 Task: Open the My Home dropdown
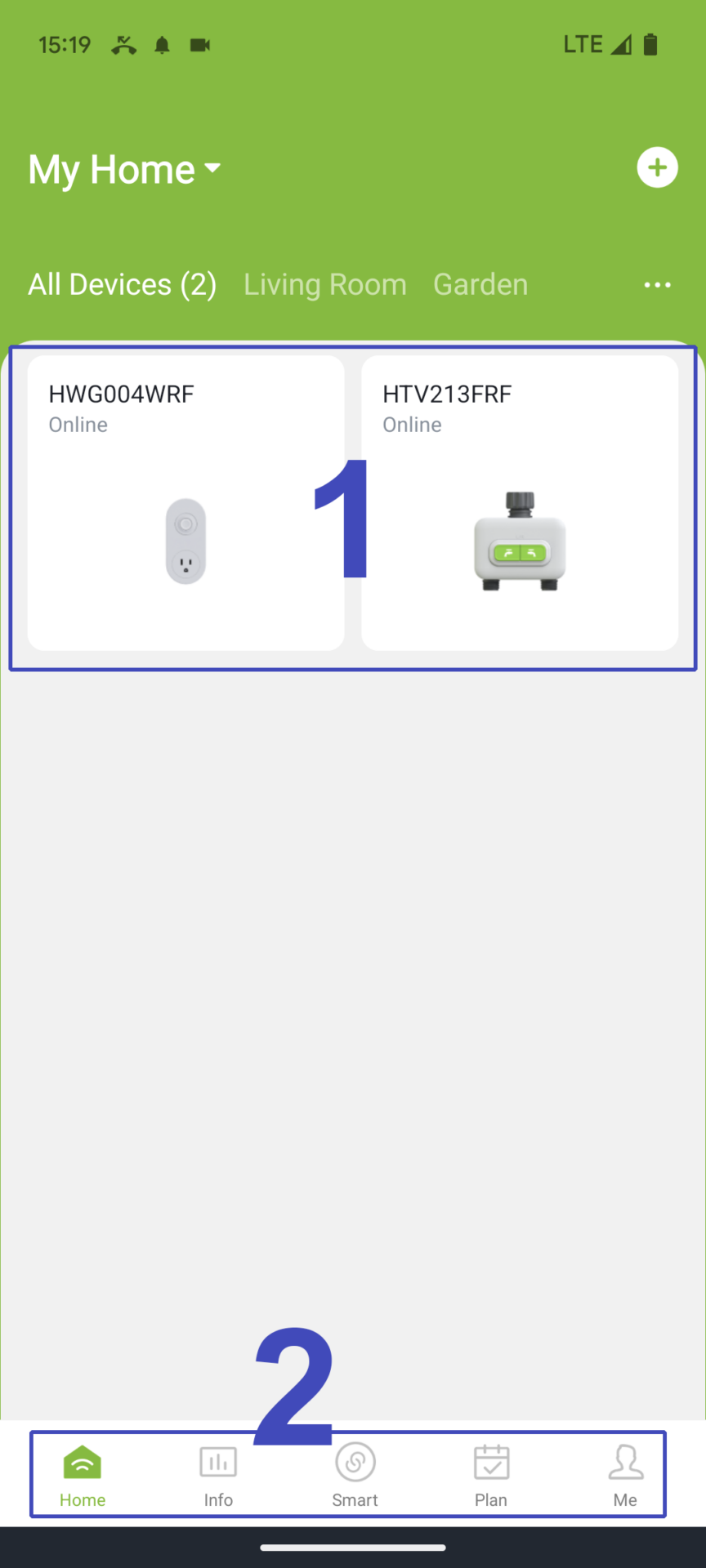pos(125,170)
